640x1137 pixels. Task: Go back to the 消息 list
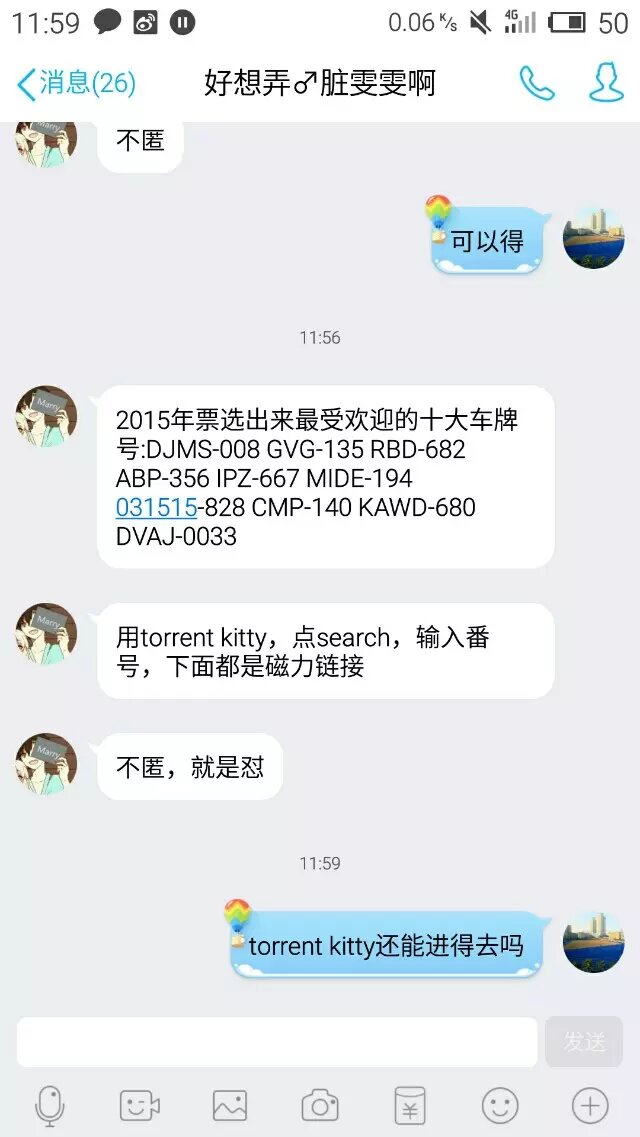coord(75,83)
